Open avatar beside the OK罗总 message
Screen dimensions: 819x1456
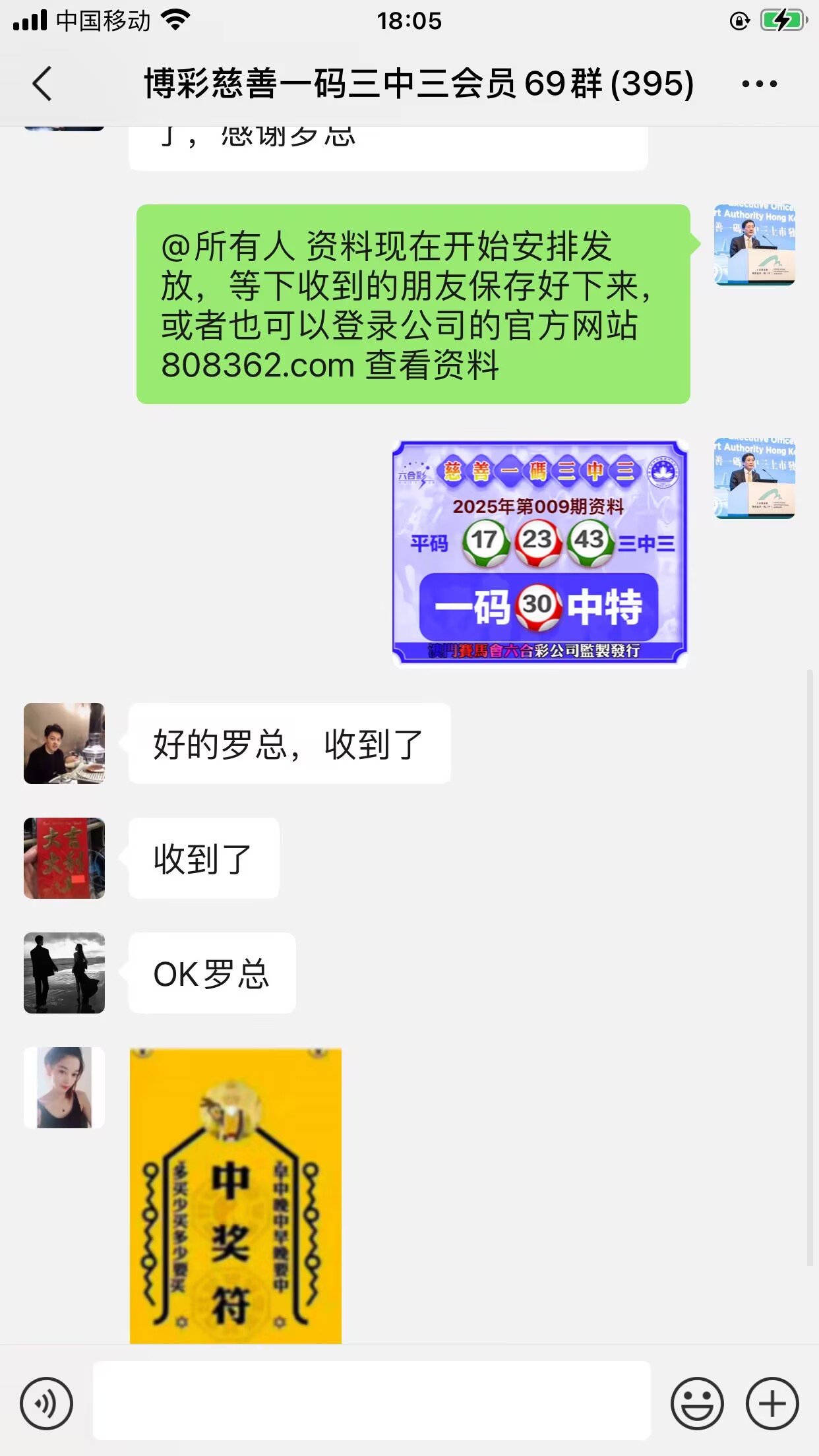click(64, 973)
